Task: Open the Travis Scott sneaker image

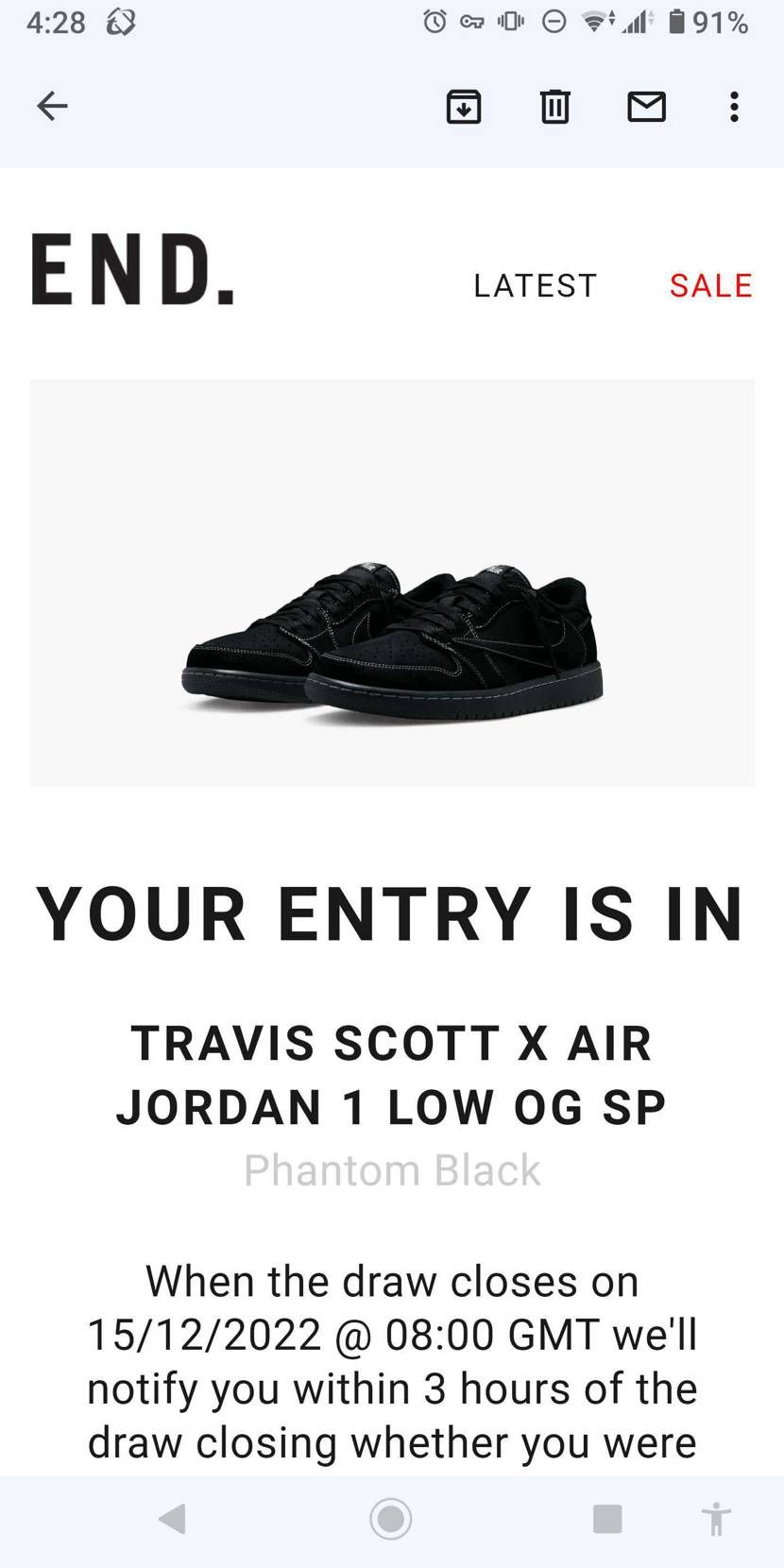Action: point(392,583)
